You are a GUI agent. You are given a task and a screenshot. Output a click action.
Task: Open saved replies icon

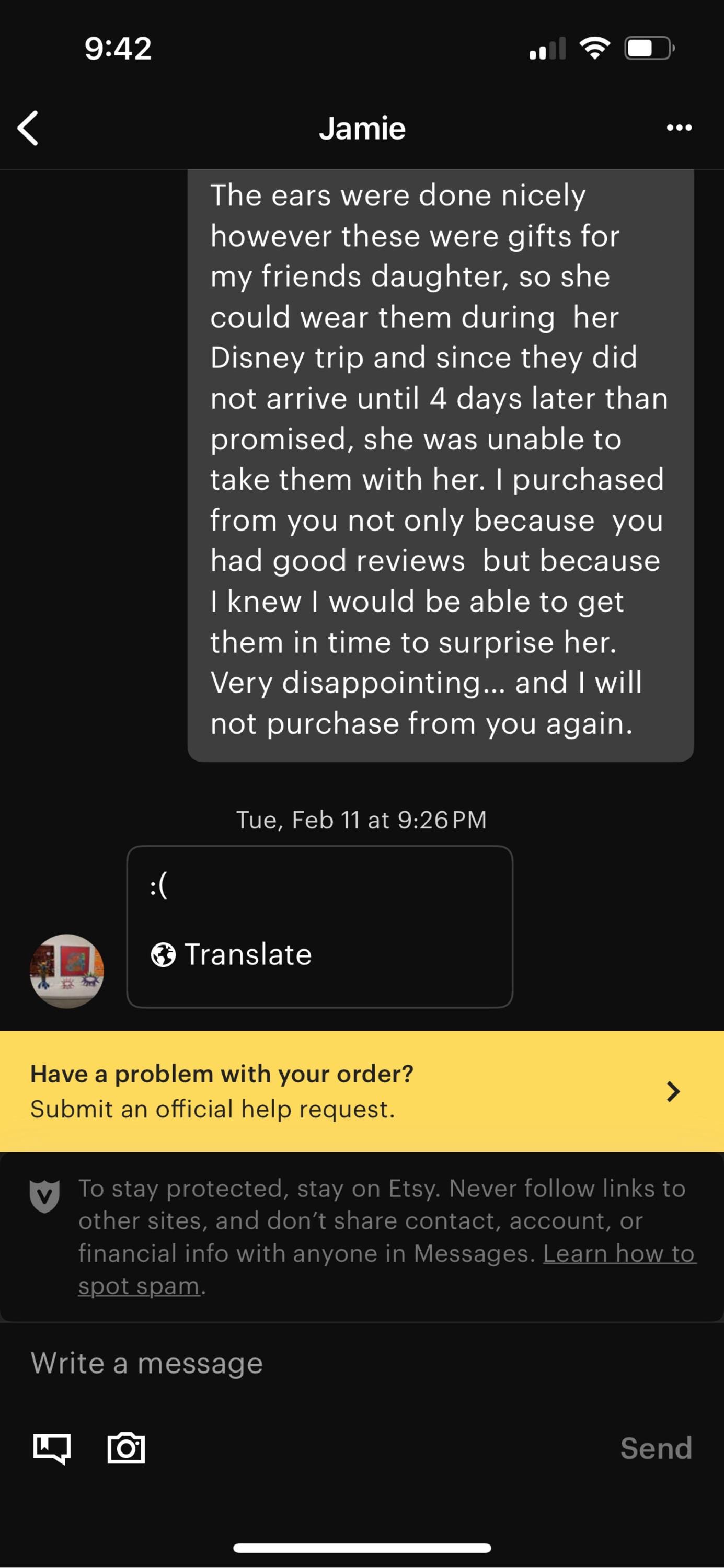tap(52, 1448)
